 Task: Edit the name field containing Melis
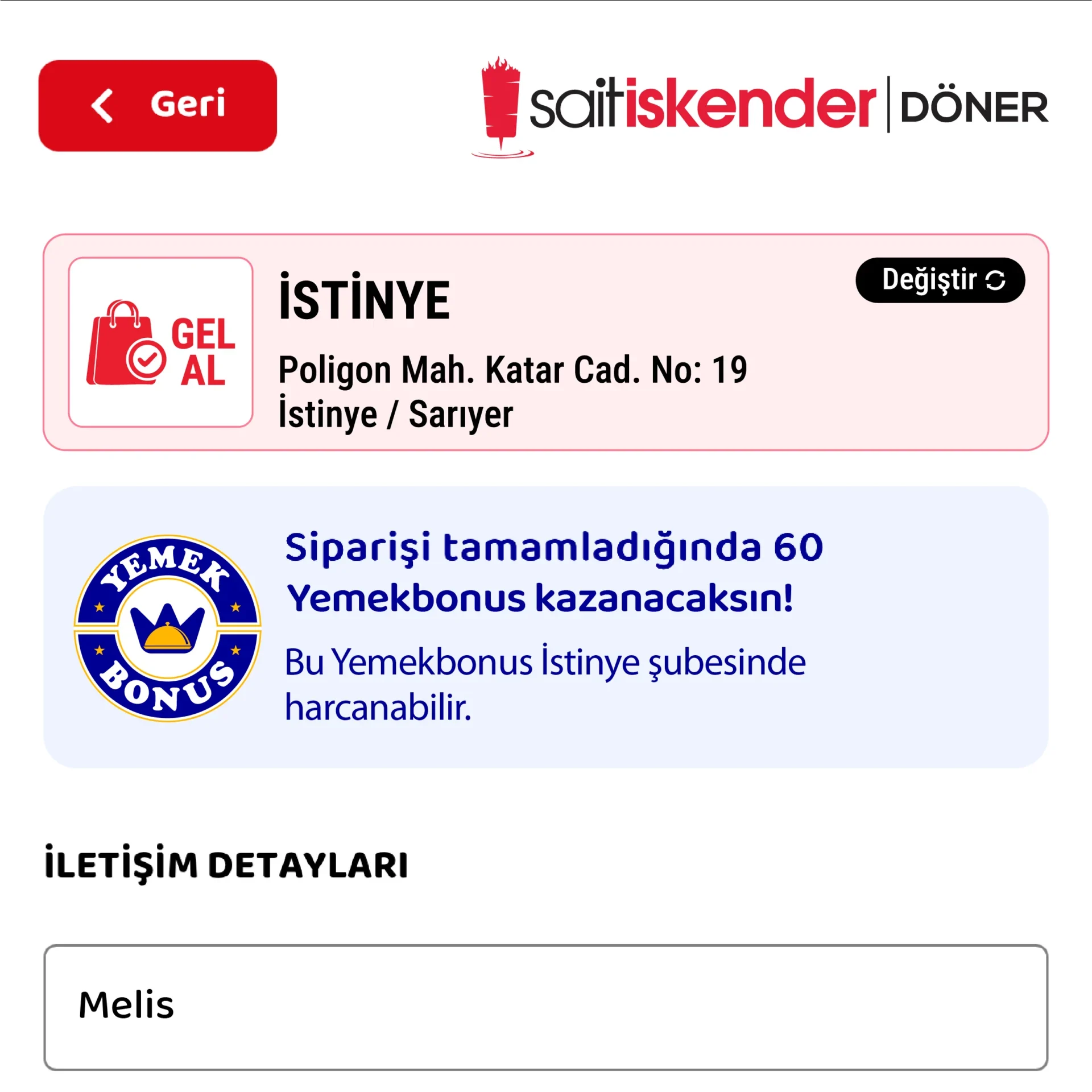tap(545, 1007)
